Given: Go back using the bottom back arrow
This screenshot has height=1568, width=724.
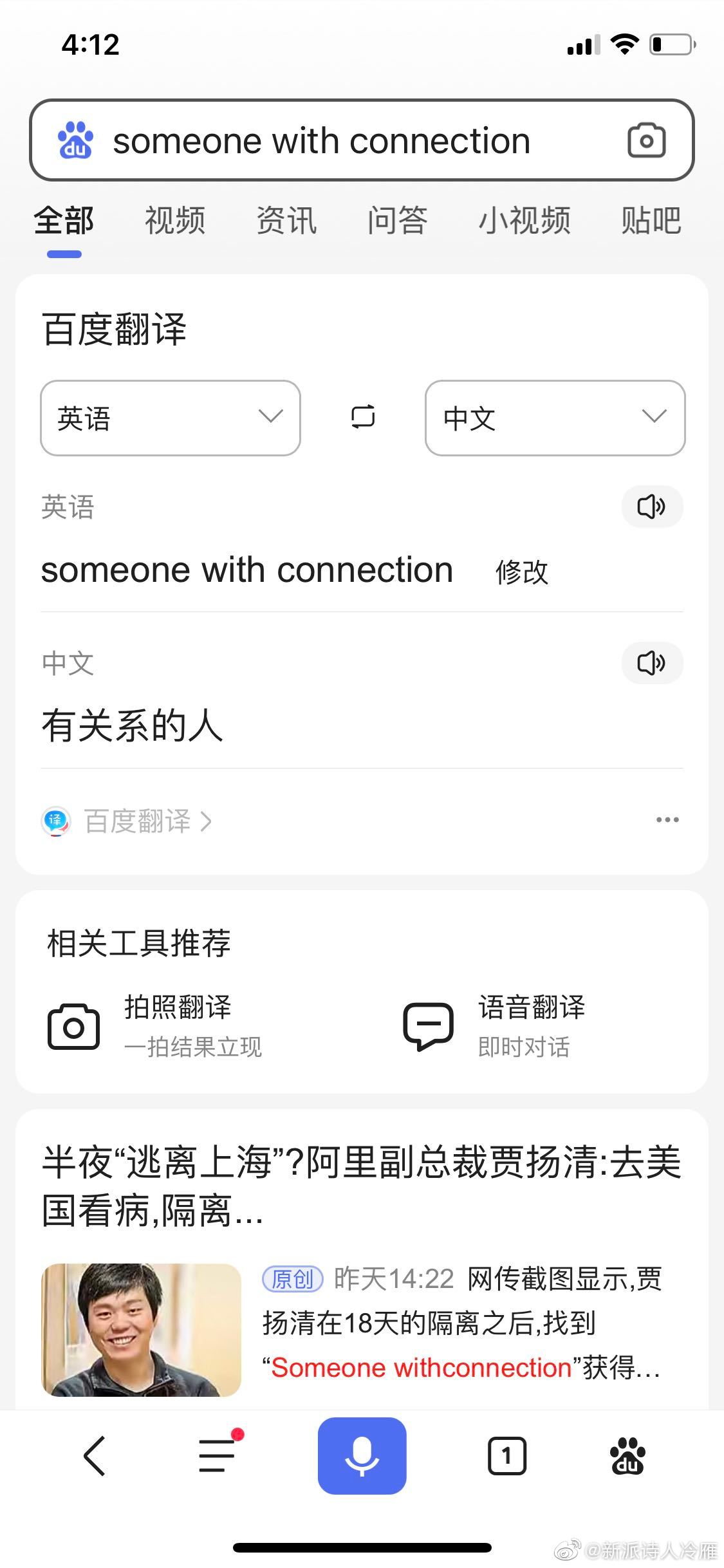Looking at the screenshot, I should click(x=95, y=1455).
